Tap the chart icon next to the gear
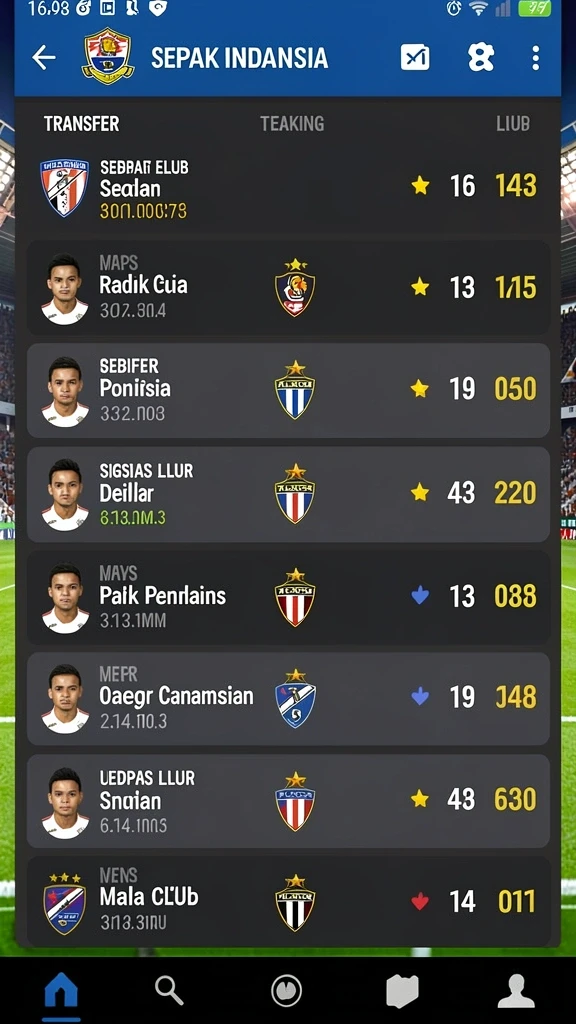The width and height of the screenshot is (576, 1024). (x=415, y=58)
